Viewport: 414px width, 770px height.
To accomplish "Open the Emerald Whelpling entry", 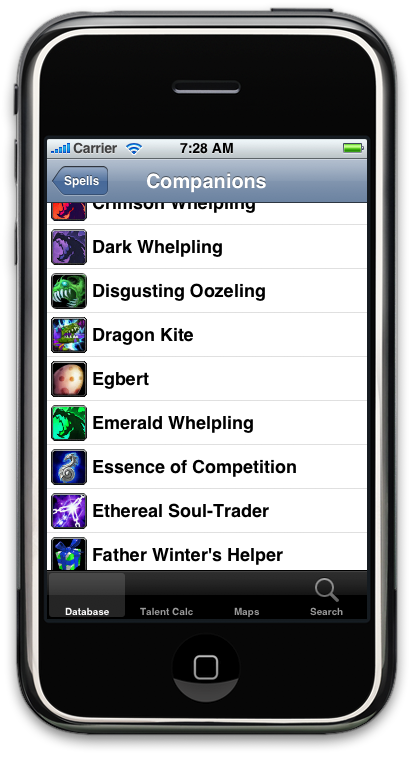I will click(207, 423).
